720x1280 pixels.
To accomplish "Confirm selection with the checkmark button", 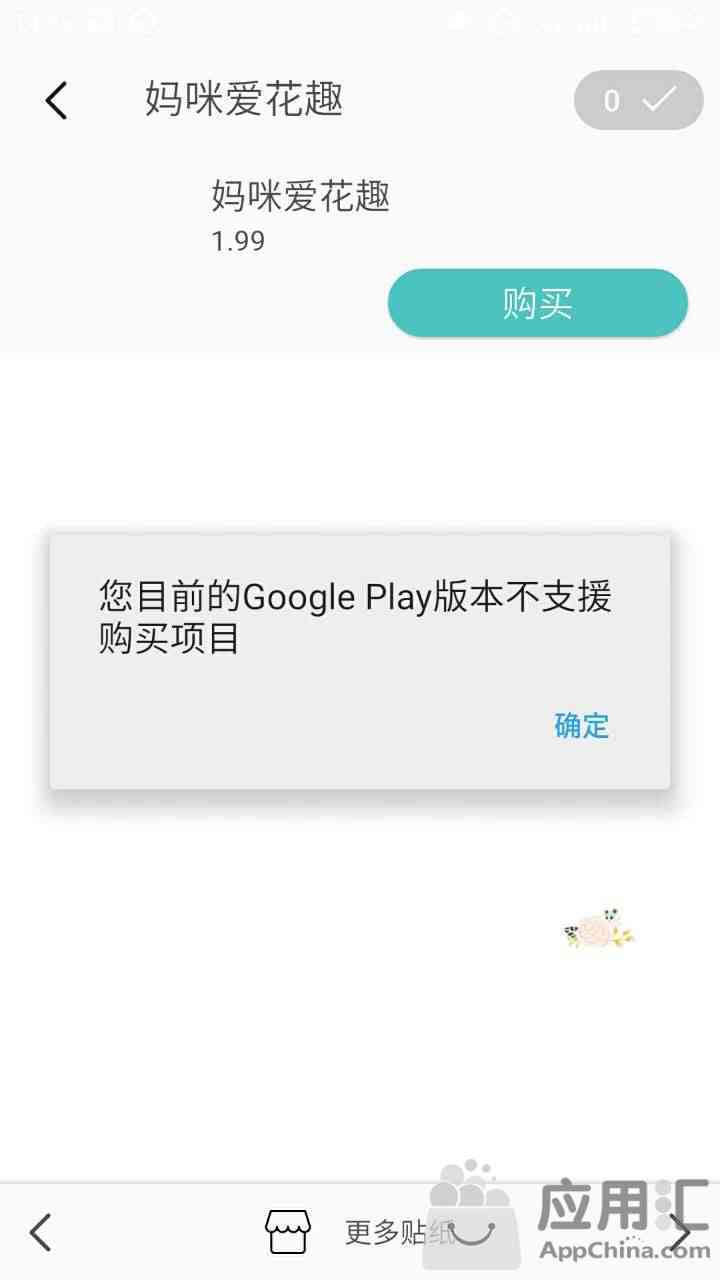I will (638, 100).
